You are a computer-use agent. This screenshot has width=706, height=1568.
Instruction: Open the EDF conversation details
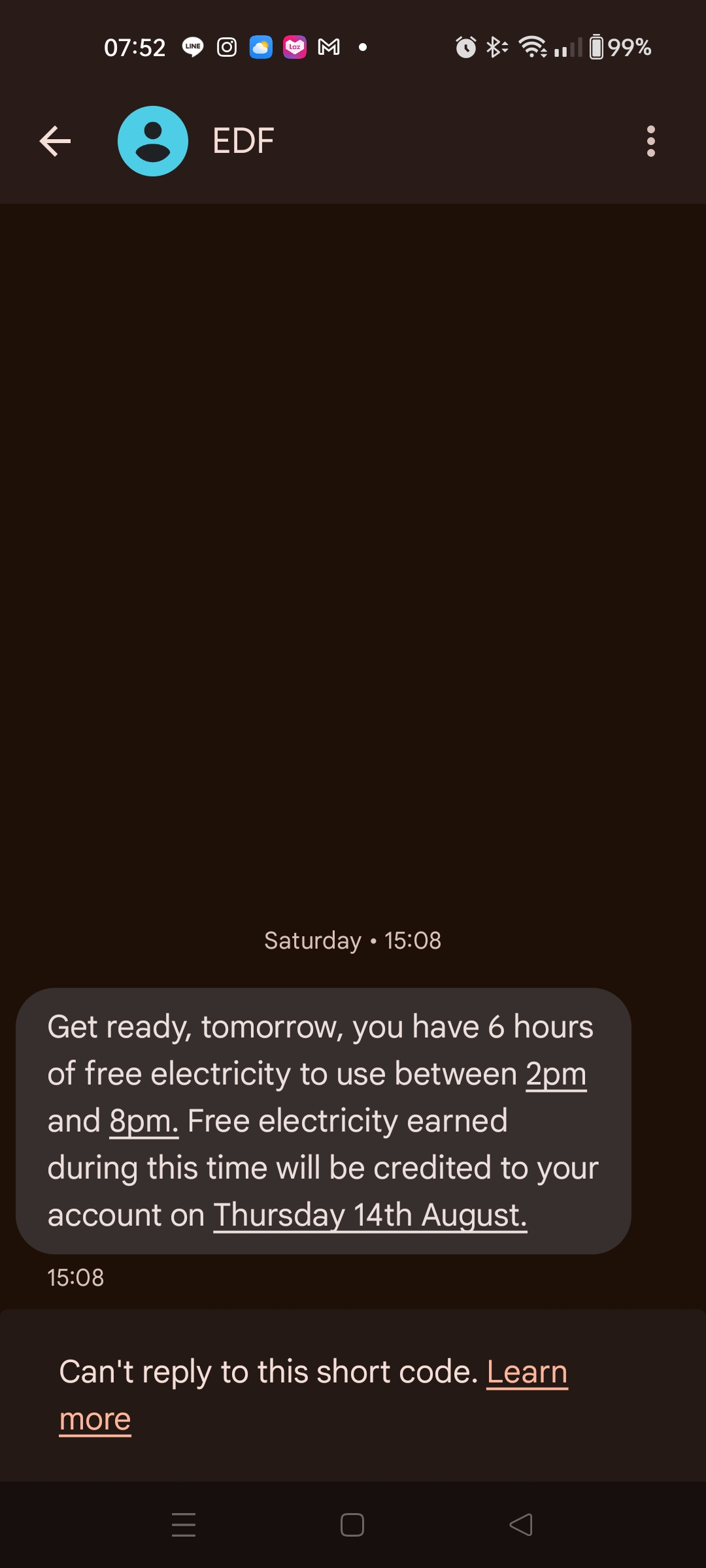click(x=243, y=141)
